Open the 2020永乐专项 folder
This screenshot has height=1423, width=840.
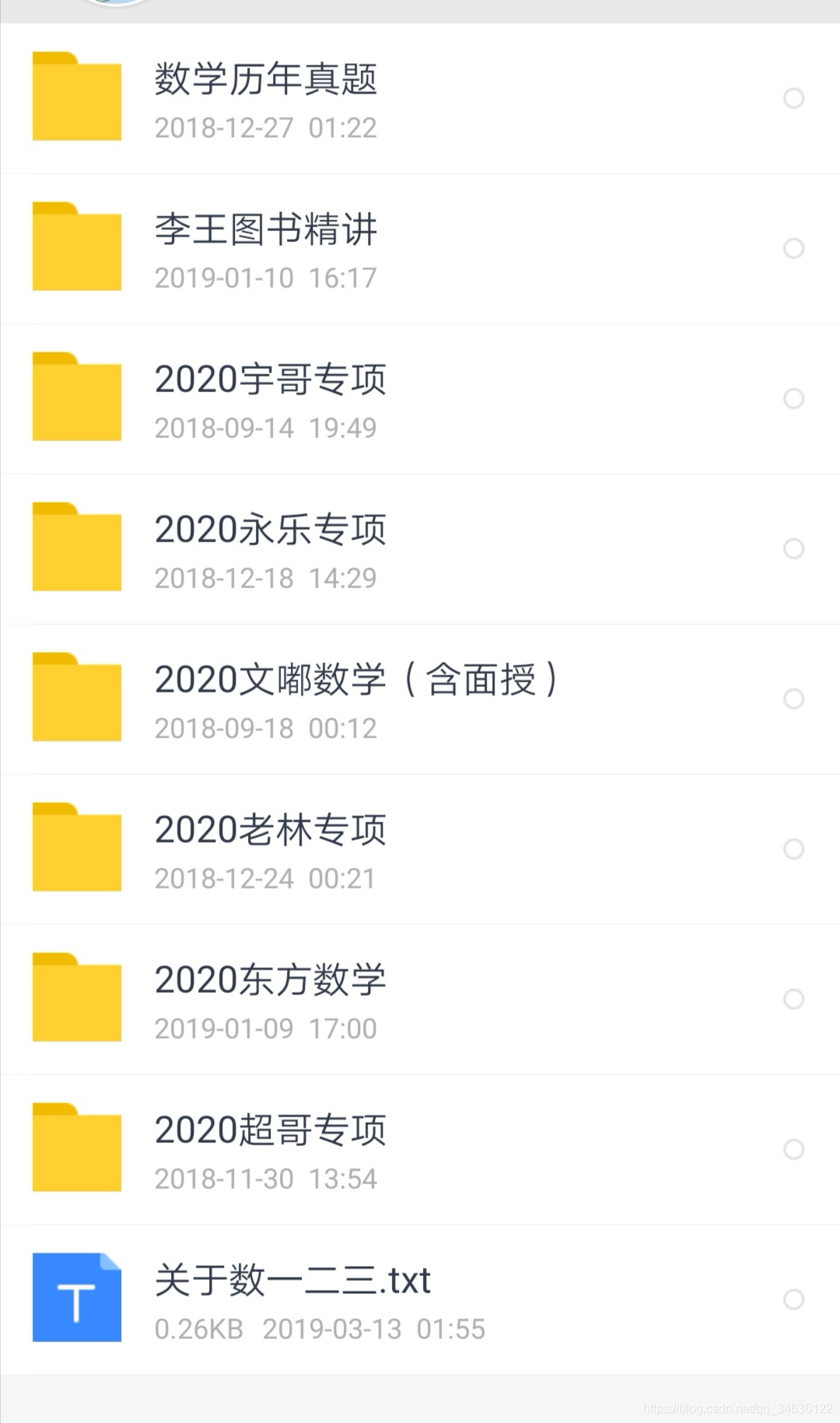tap(420, 549)
